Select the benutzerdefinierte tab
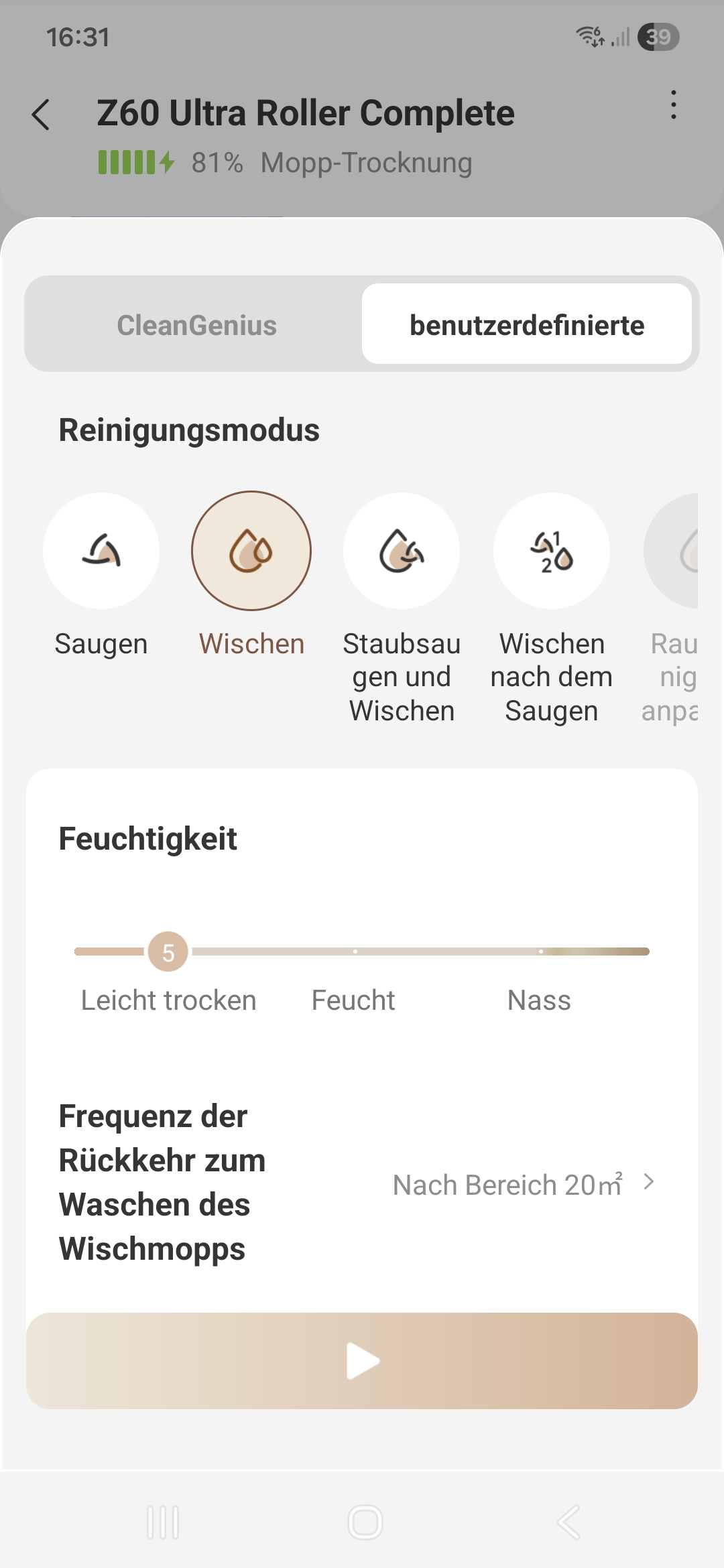Viewport: 724px width, 1568px height. (527, 325)
